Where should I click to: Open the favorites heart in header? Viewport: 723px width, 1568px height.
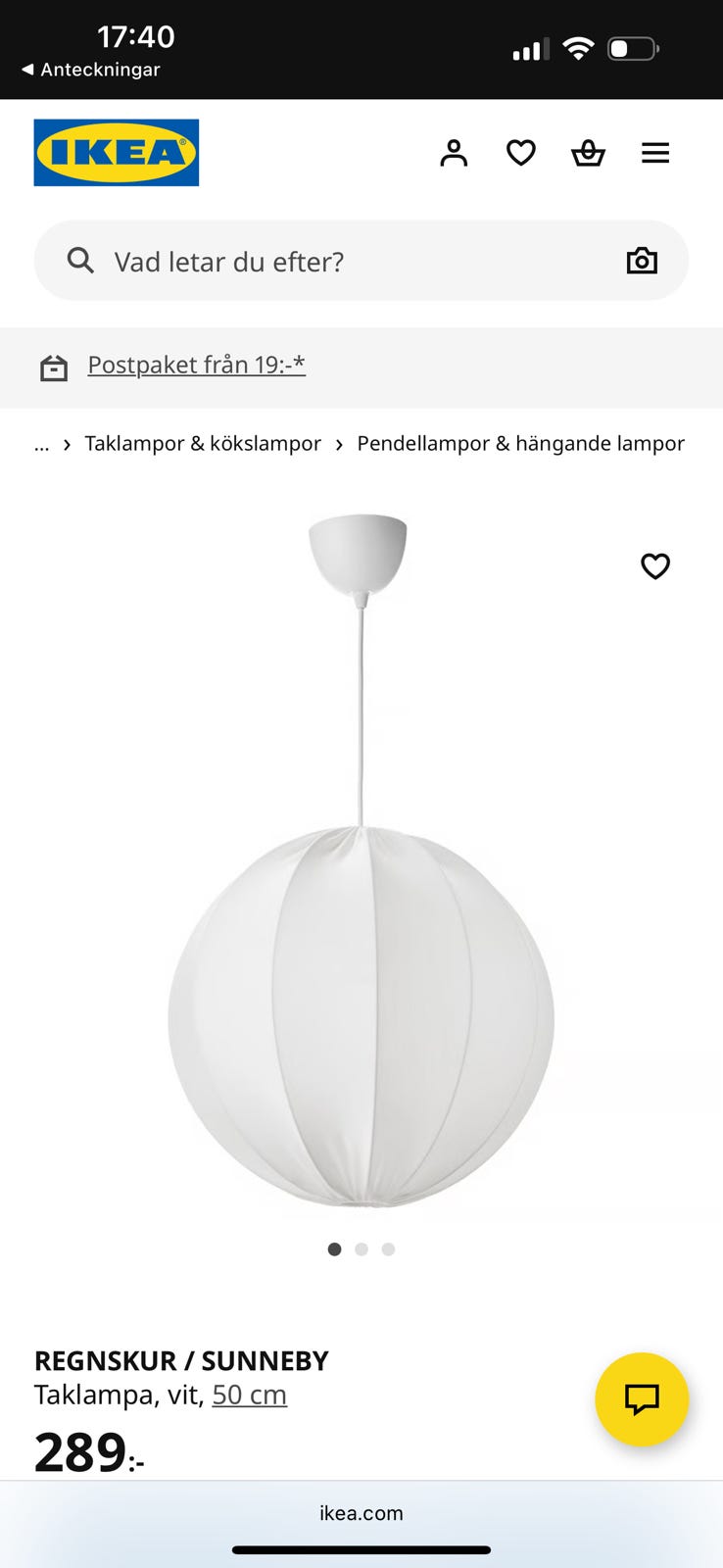pos(520,153)
